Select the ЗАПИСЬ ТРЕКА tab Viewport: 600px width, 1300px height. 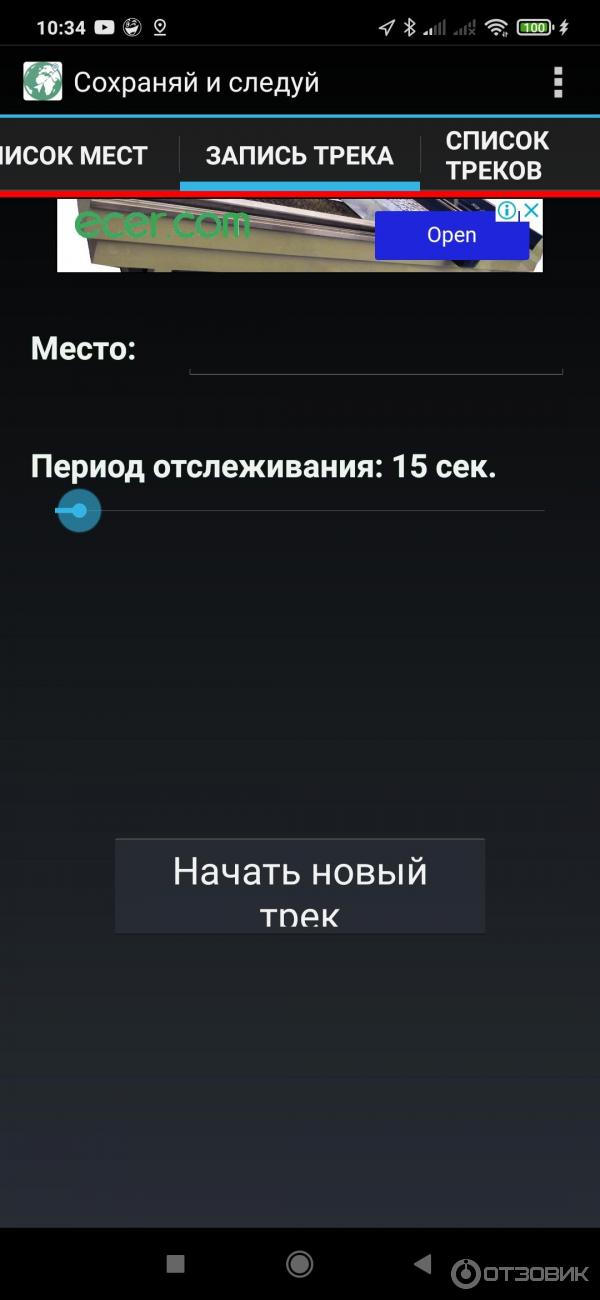[x=299, y=156]
